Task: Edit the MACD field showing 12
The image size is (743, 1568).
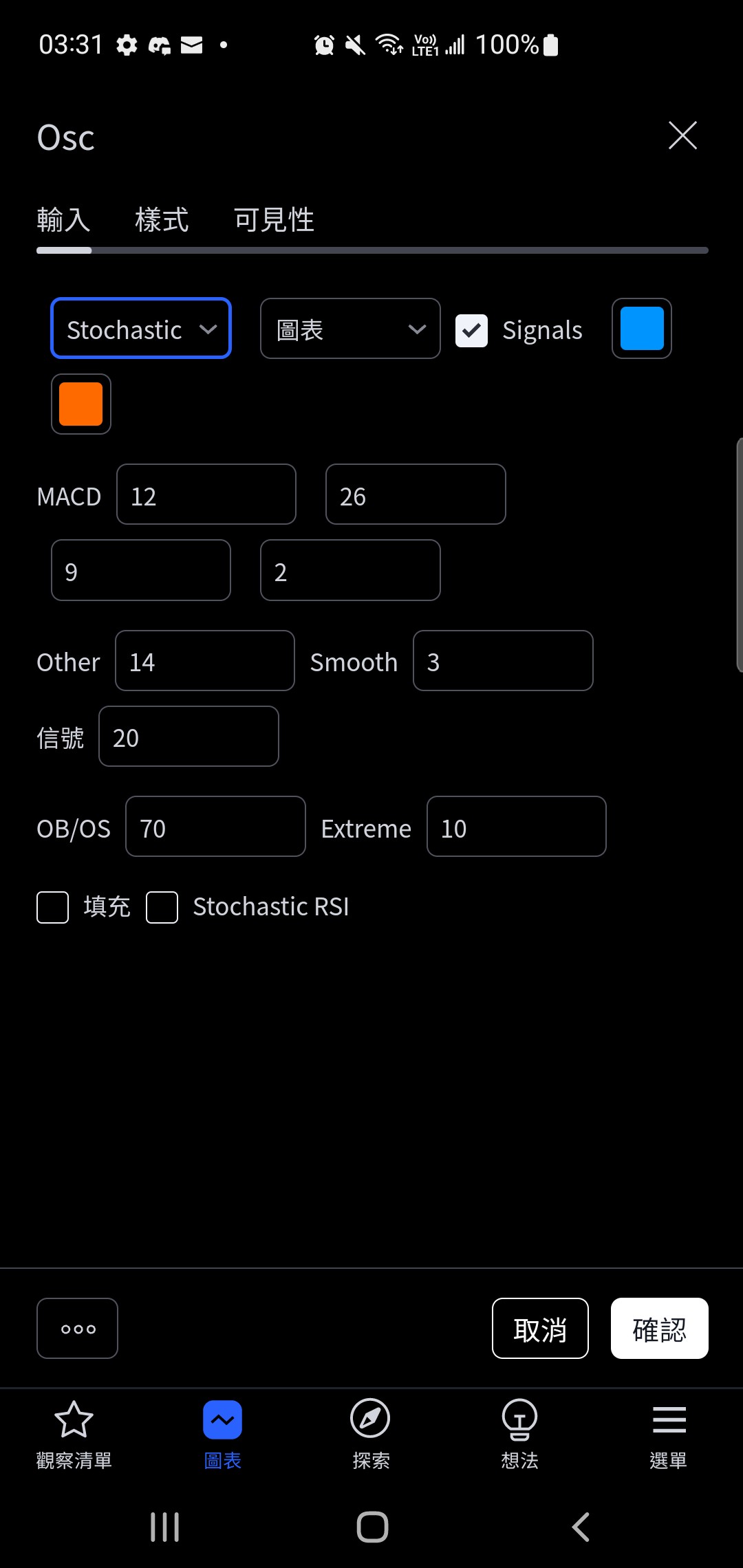Action: pos(206,494)
